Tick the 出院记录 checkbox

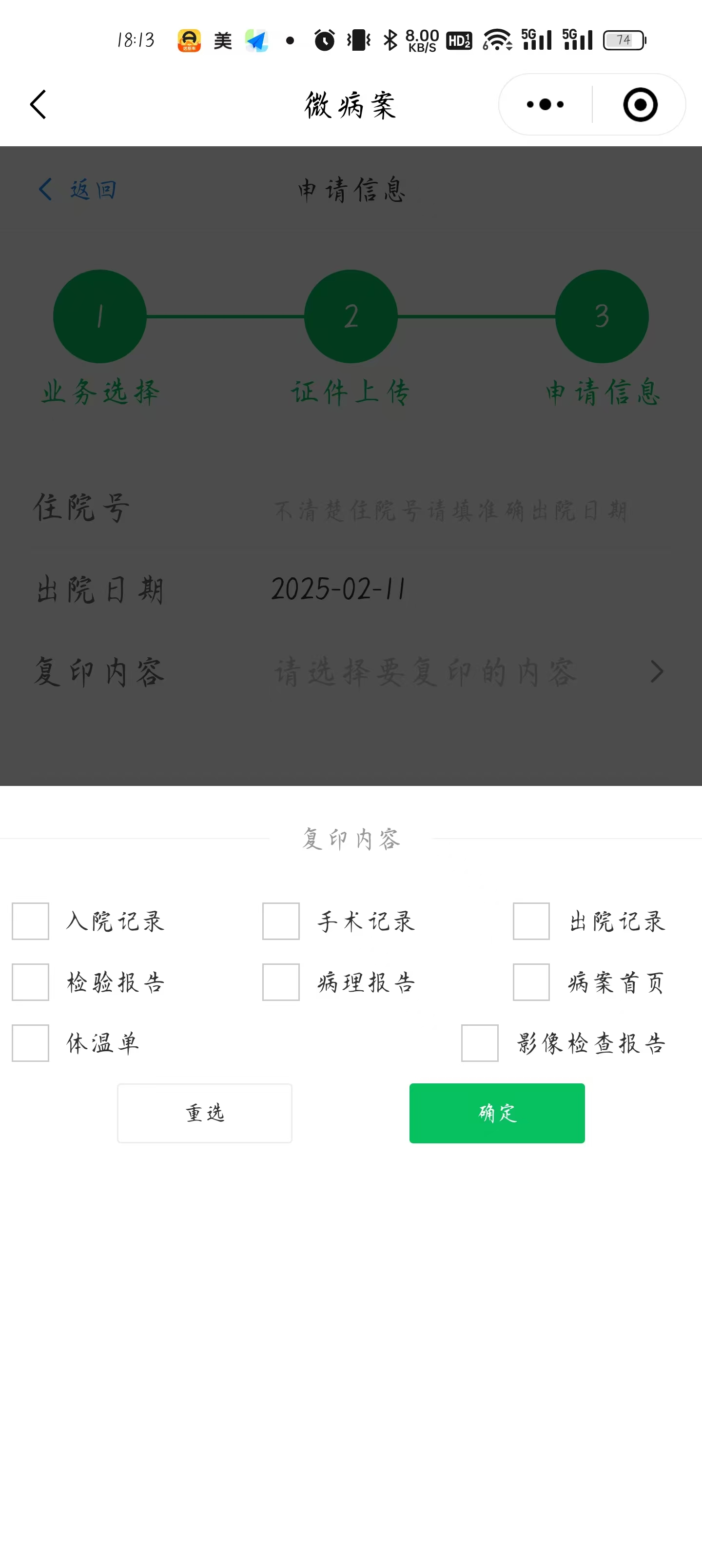click(531, 921)
